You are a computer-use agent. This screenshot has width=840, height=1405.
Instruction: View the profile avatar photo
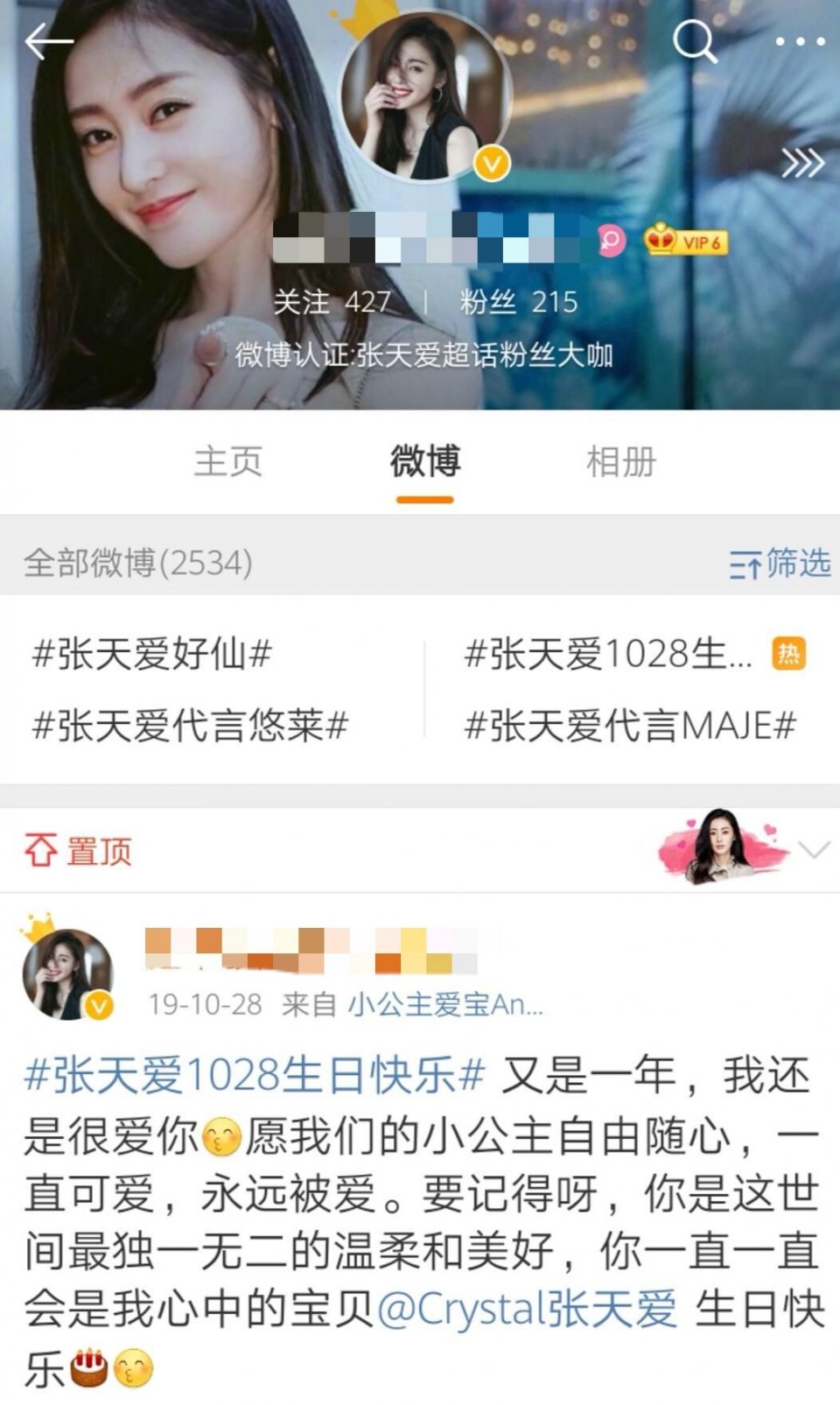tap(425, 98)
